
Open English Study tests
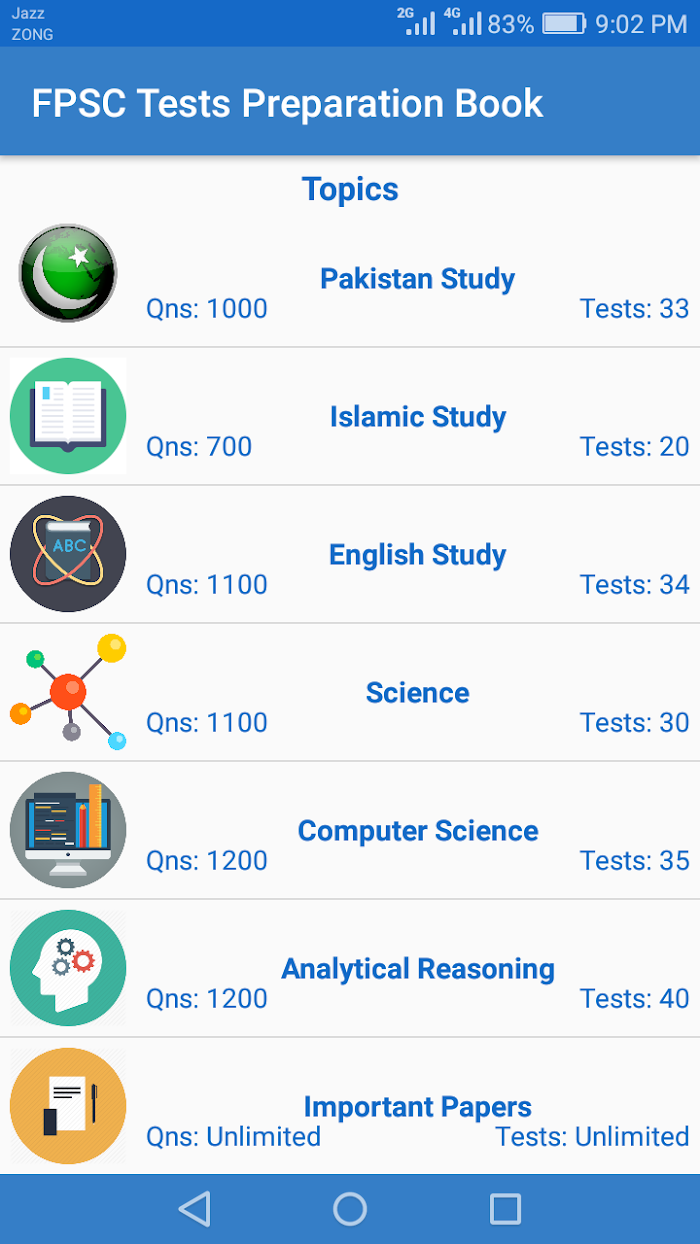[350, 555]
